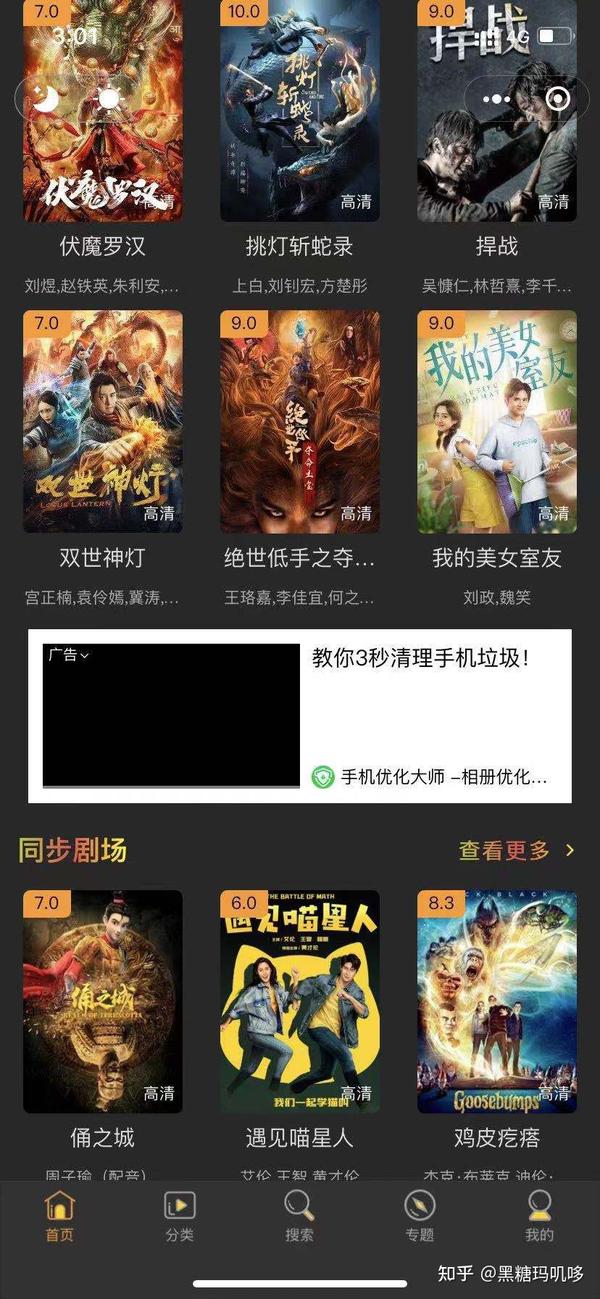Screen dimensions: 600x1299
Task: Tap 查看更多 for 同步剧场
Action: [x=516, y=850]
